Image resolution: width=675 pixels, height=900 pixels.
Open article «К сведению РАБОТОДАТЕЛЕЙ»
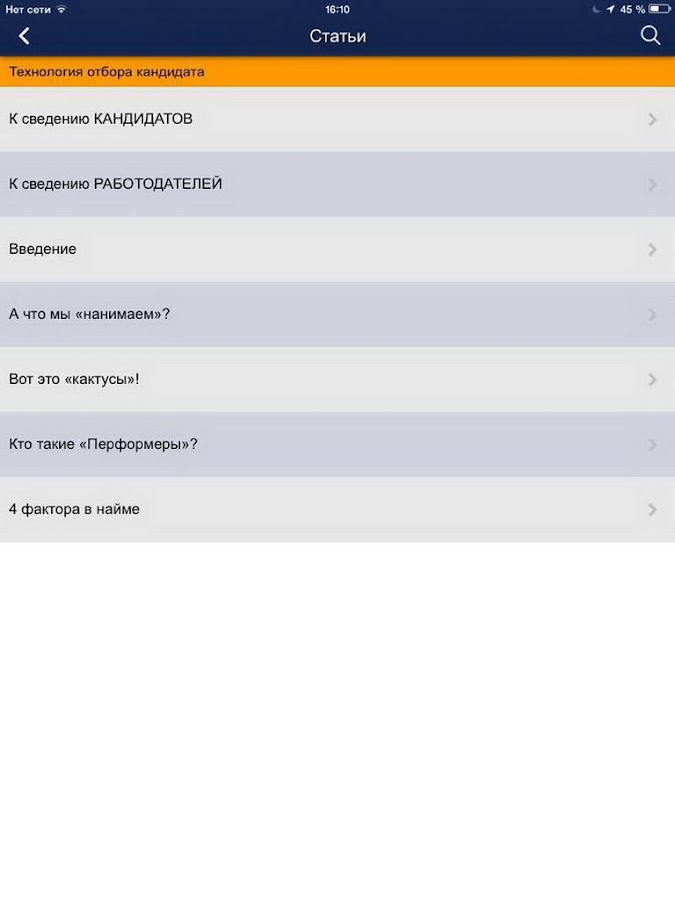click(337, 184)
